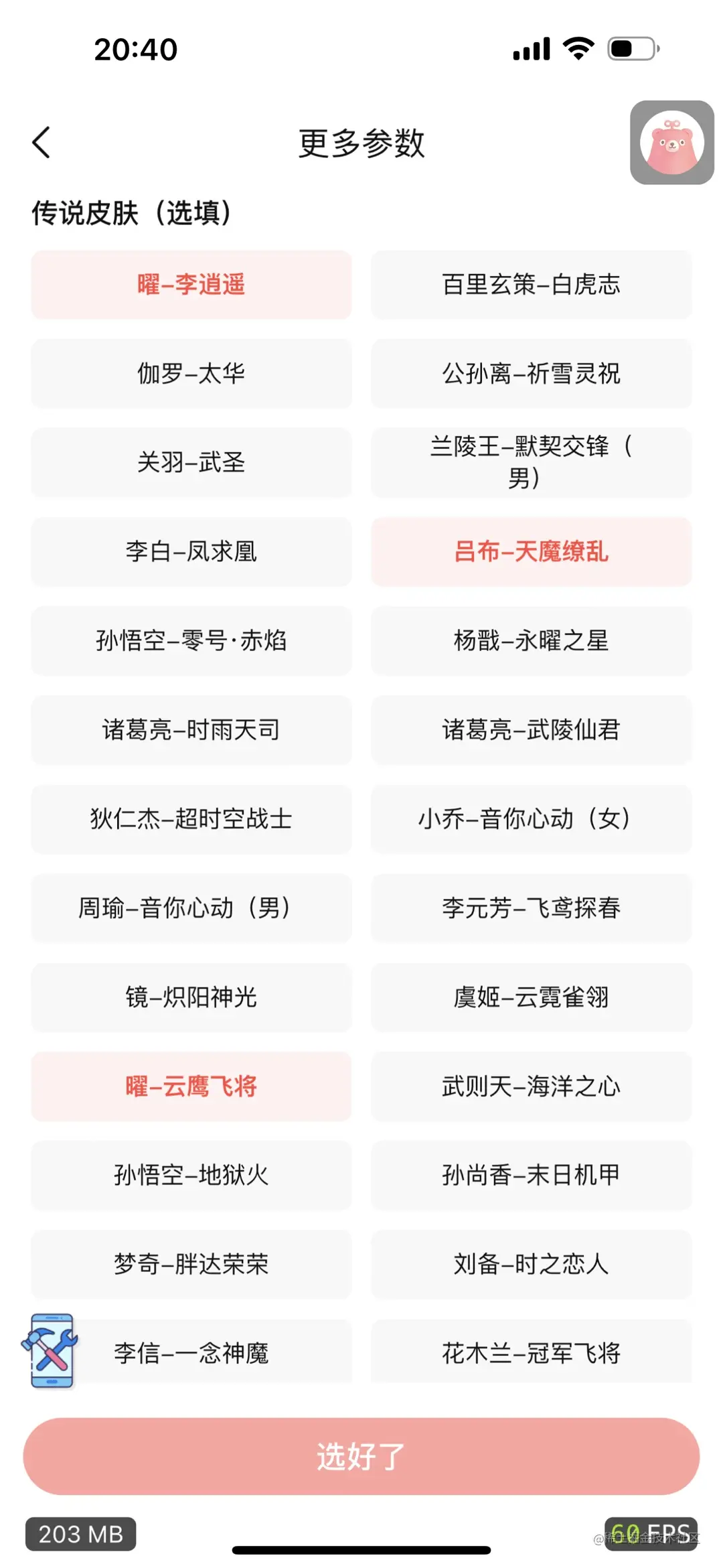This screenshot has width=723, height=1568.
Task: Deselect the 吕布-天魔缭乱 skin
Action: pyautogui.click(x=531, y=553)
